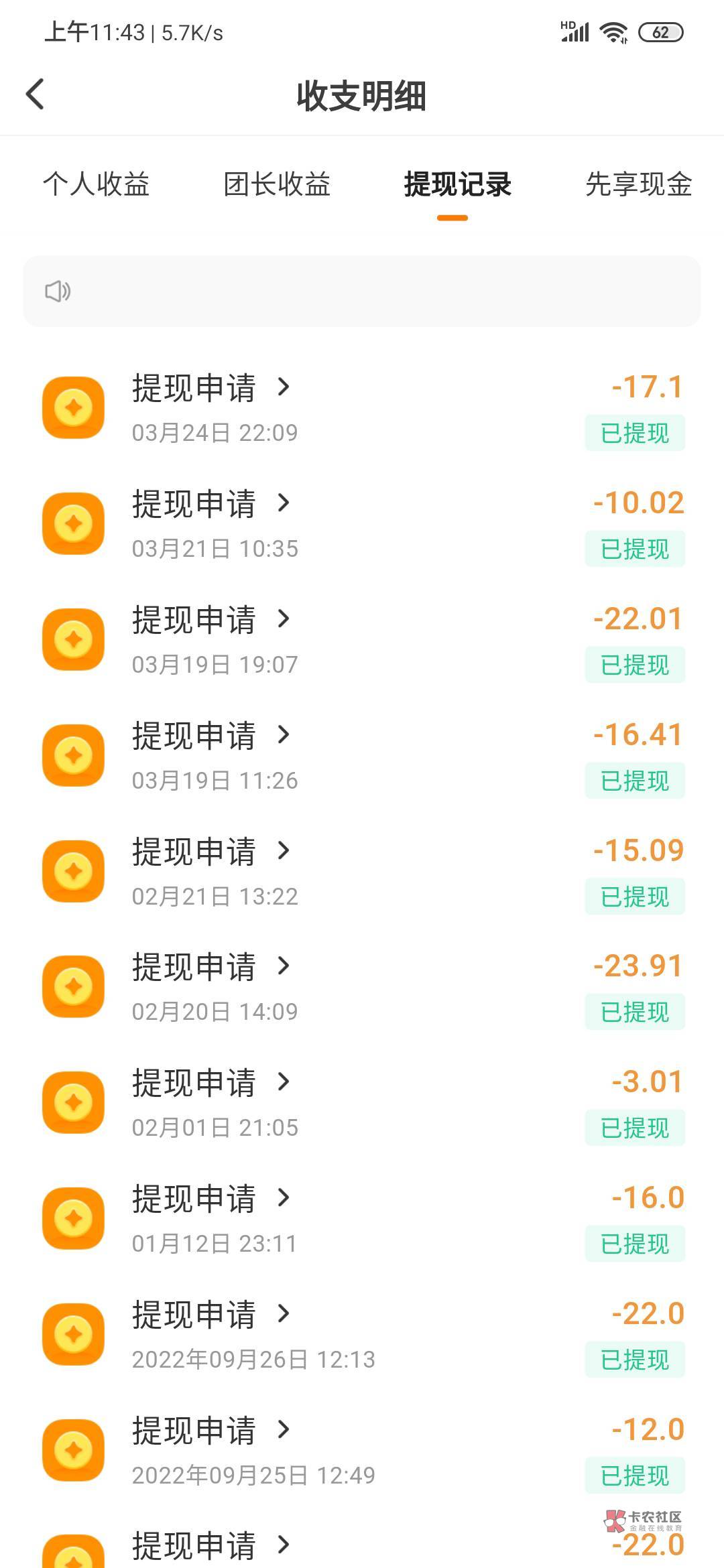Go back from 收支明细 page
This screenshot has width=724, height=1568.
point(35,94)
